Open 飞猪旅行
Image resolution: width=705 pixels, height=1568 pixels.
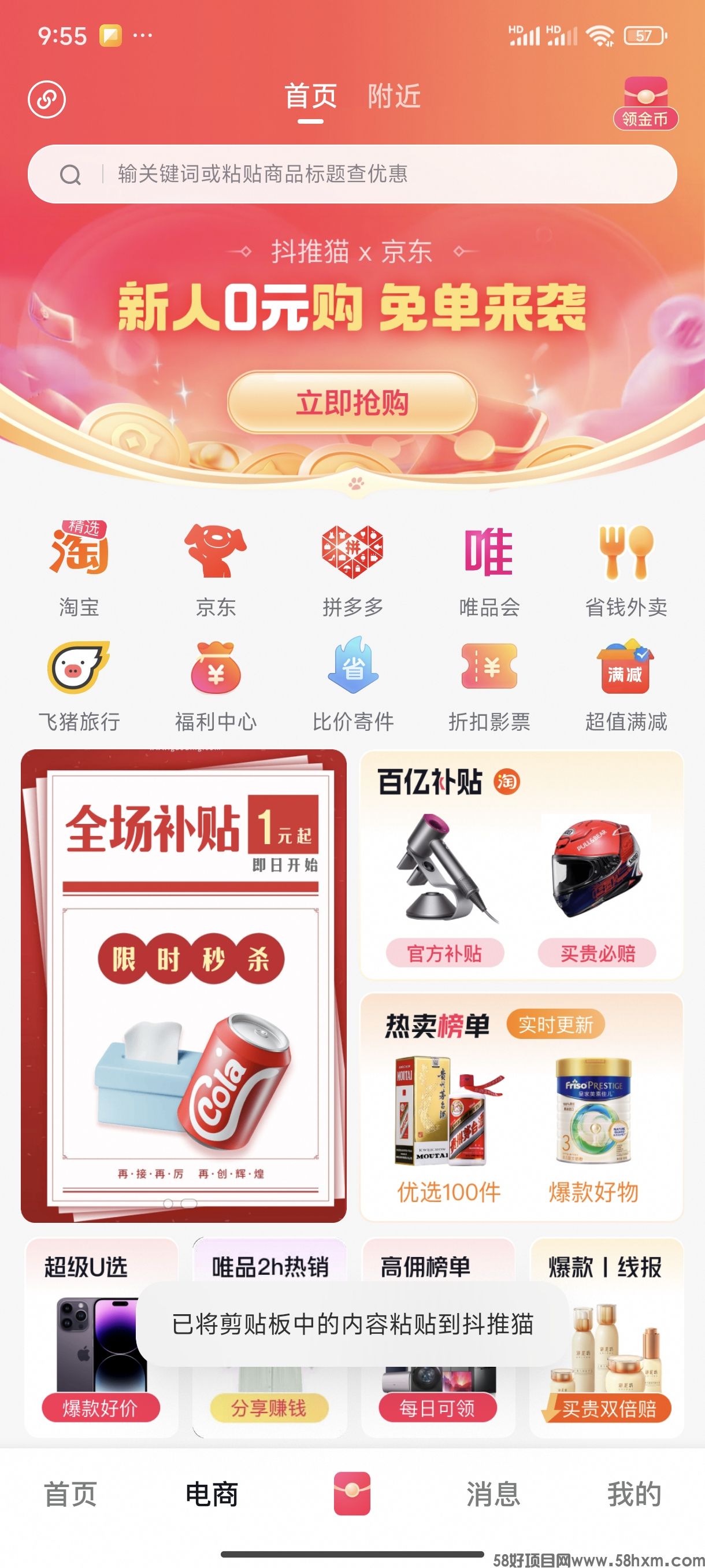coord(79,684)
